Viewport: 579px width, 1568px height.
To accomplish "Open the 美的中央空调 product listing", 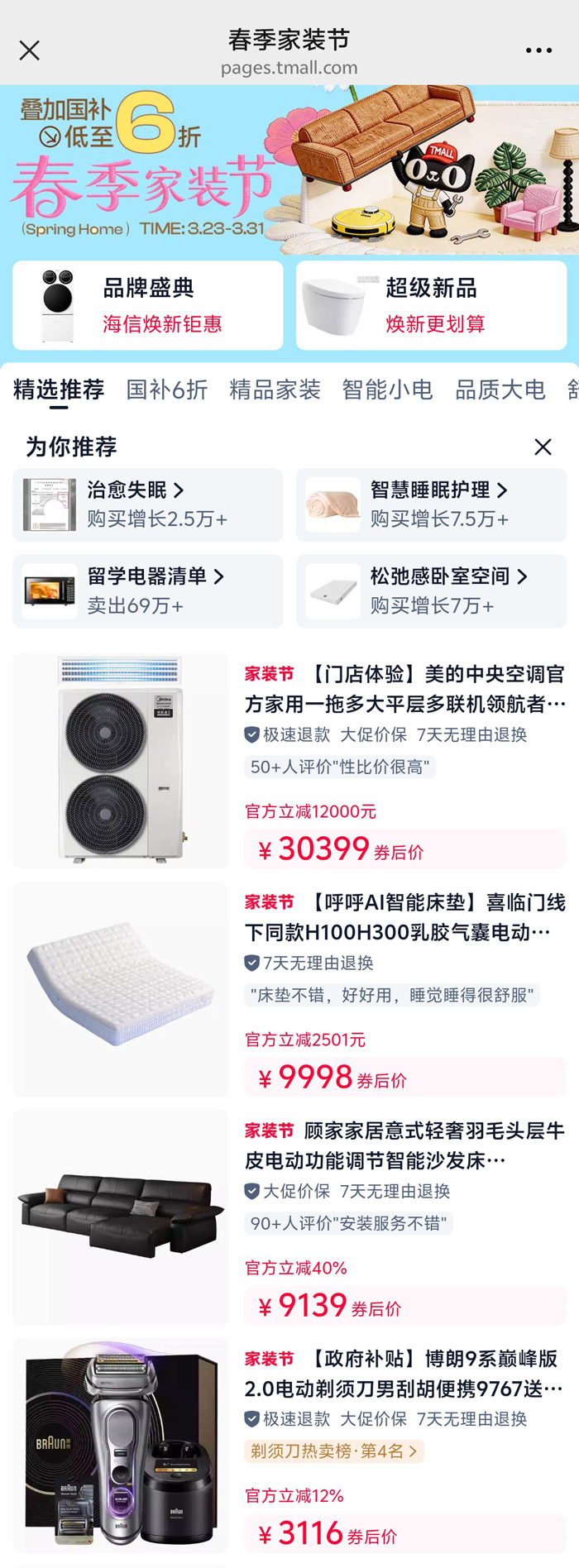I will point(404,689).
